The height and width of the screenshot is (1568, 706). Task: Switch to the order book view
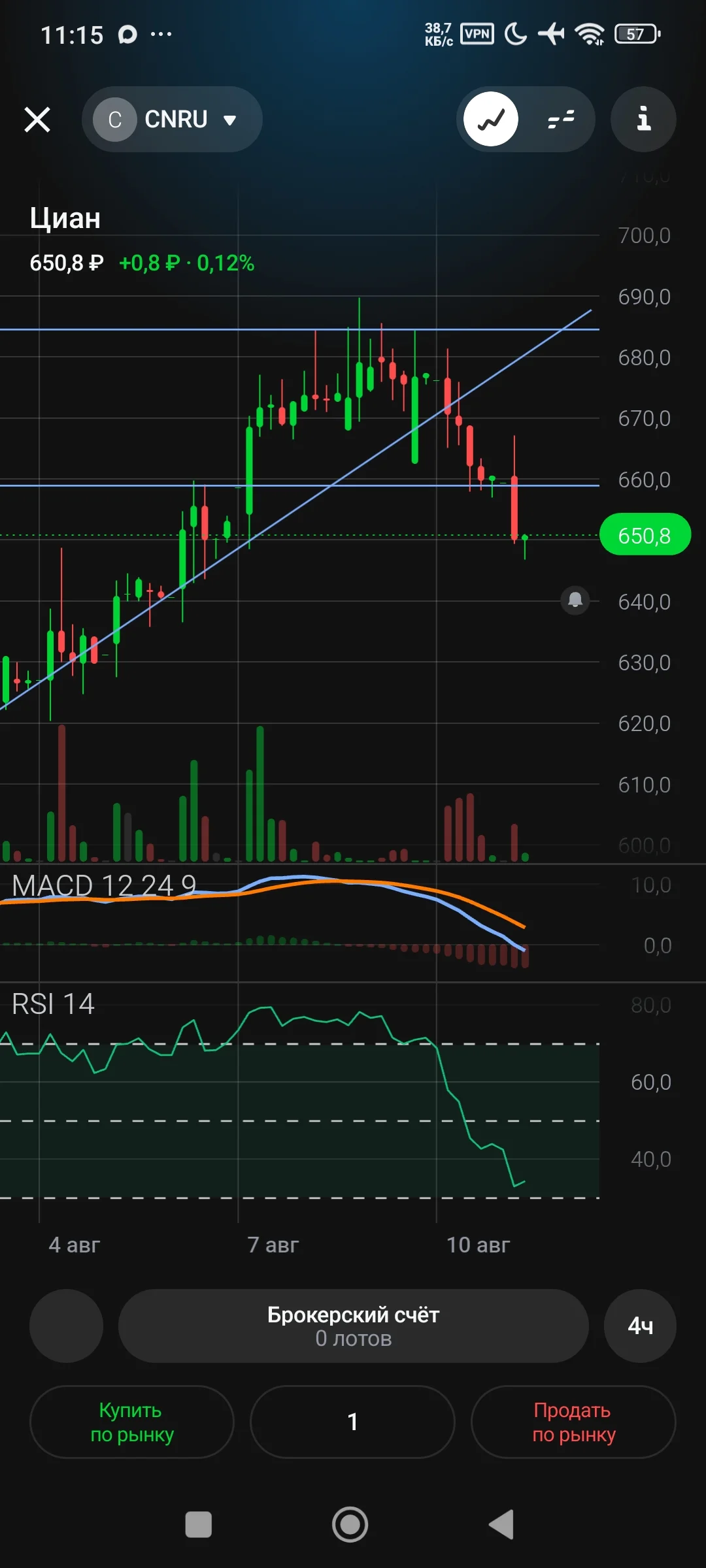point(561,120)
